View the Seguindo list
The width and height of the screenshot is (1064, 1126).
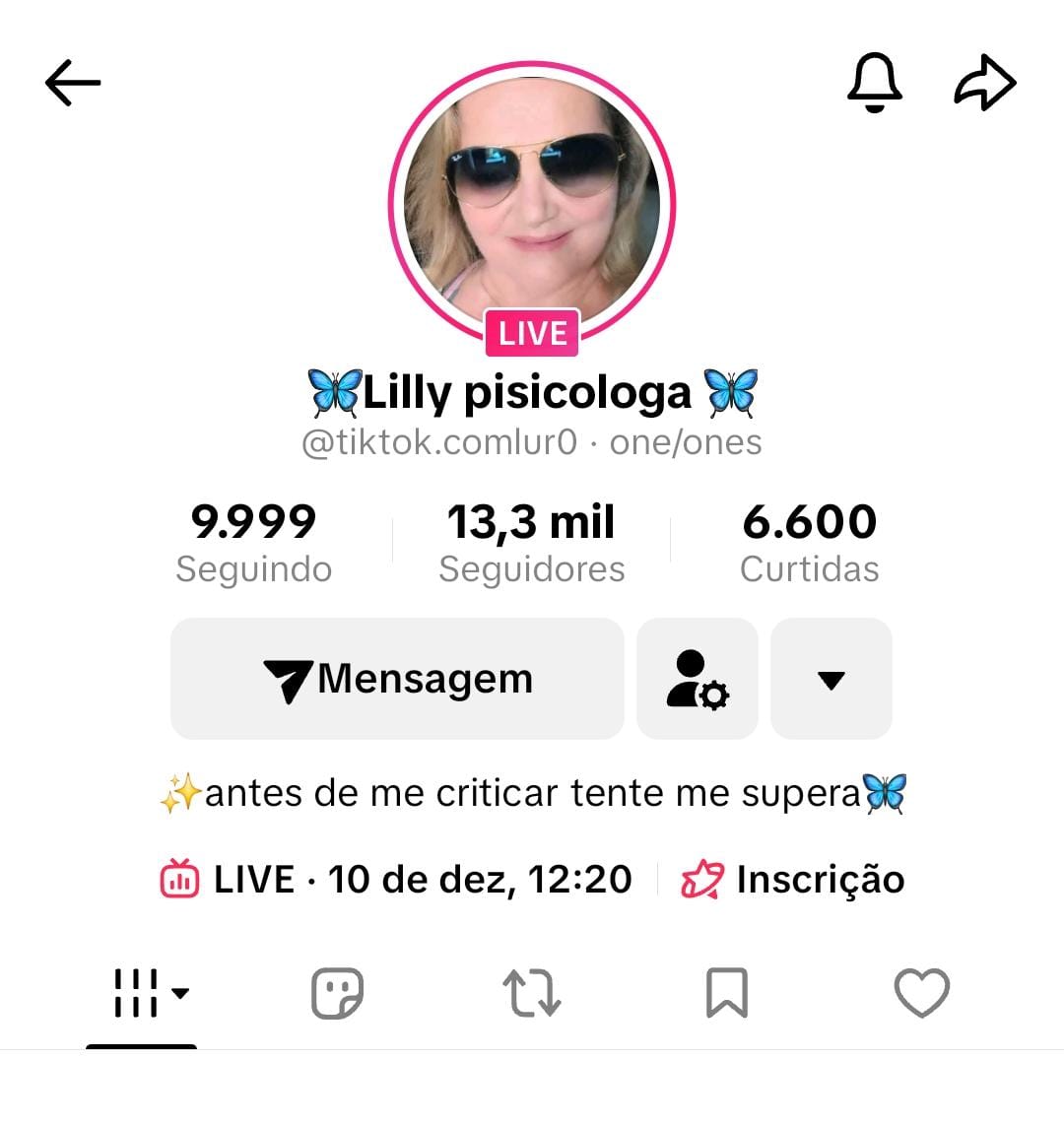pos(253,543)
